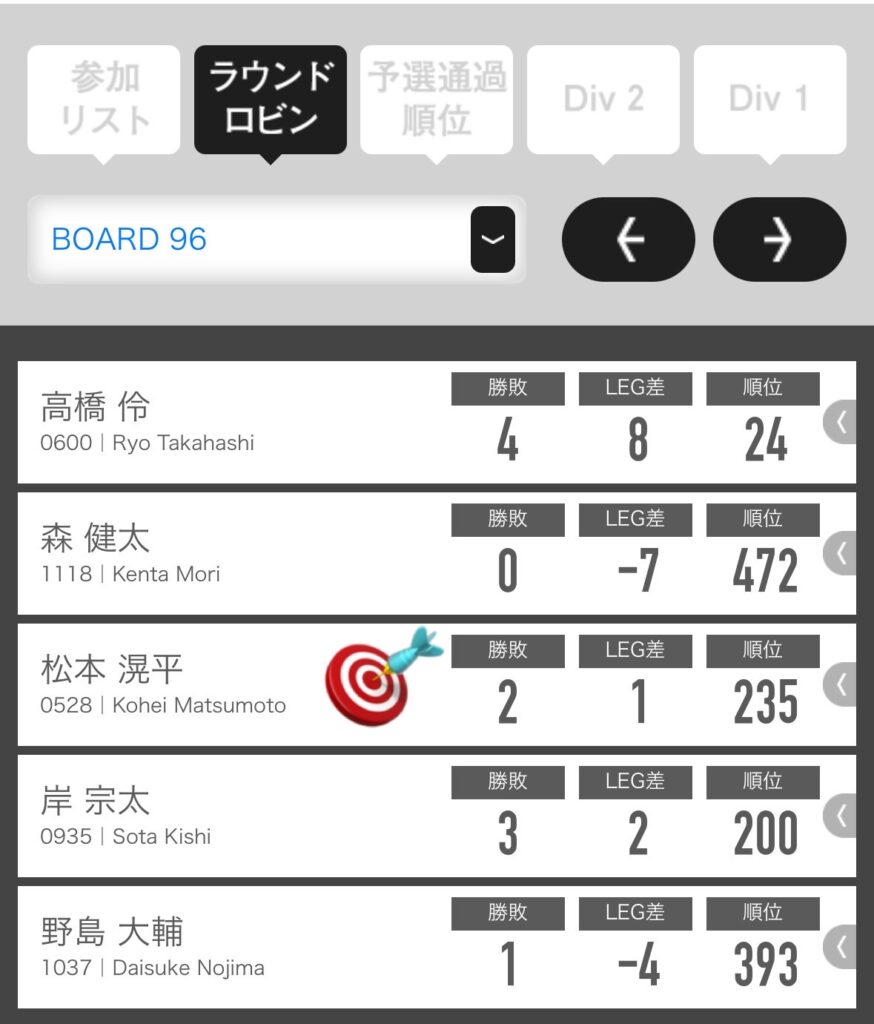Expand Daisuke Nojima's row
The width and height of the screenshot is (874, 1024).
click(x=841, y=948)
